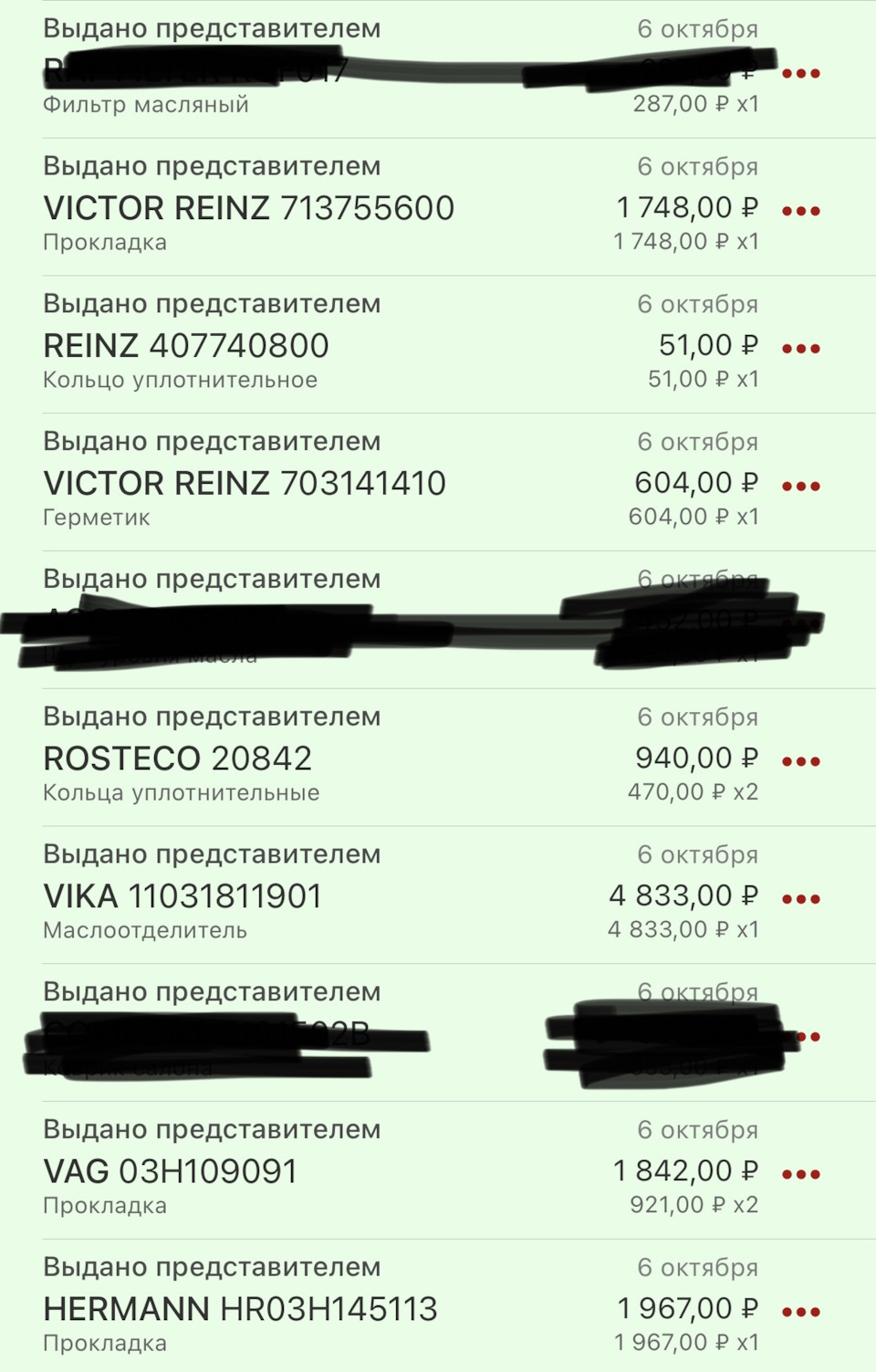Open the VIKA 11031811901 Маслоотделитель entry

182,897
